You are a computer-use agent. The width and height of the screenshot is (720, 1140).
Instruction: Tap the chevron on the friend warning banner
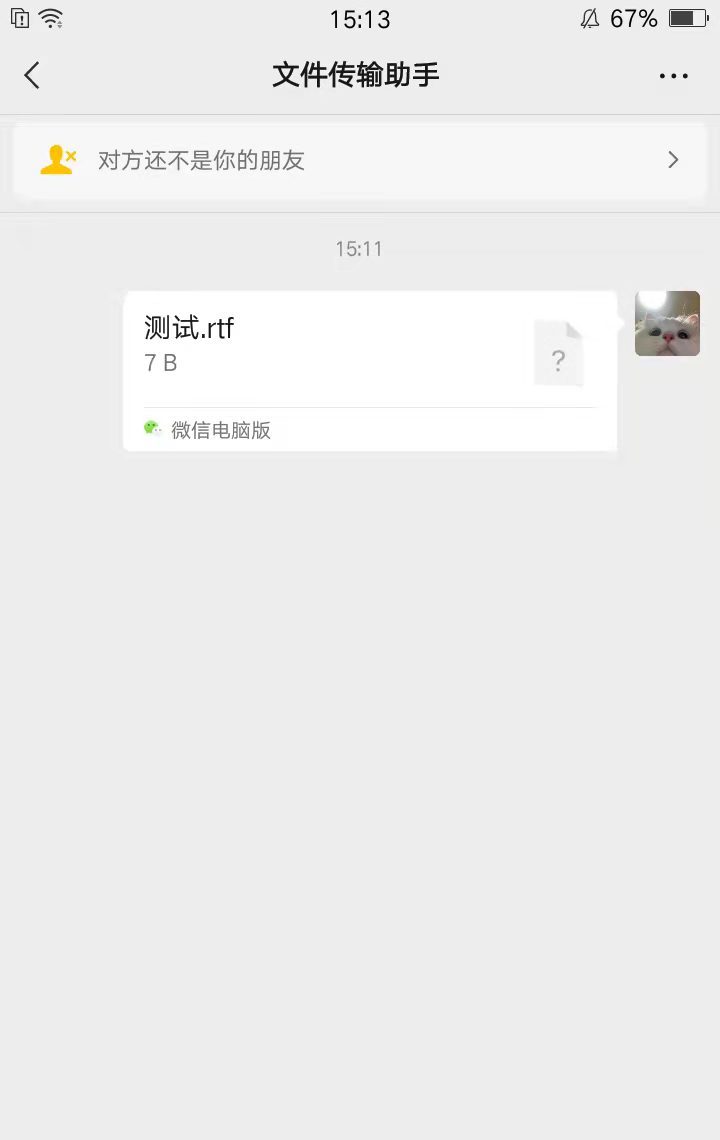(x=674, y=158)
